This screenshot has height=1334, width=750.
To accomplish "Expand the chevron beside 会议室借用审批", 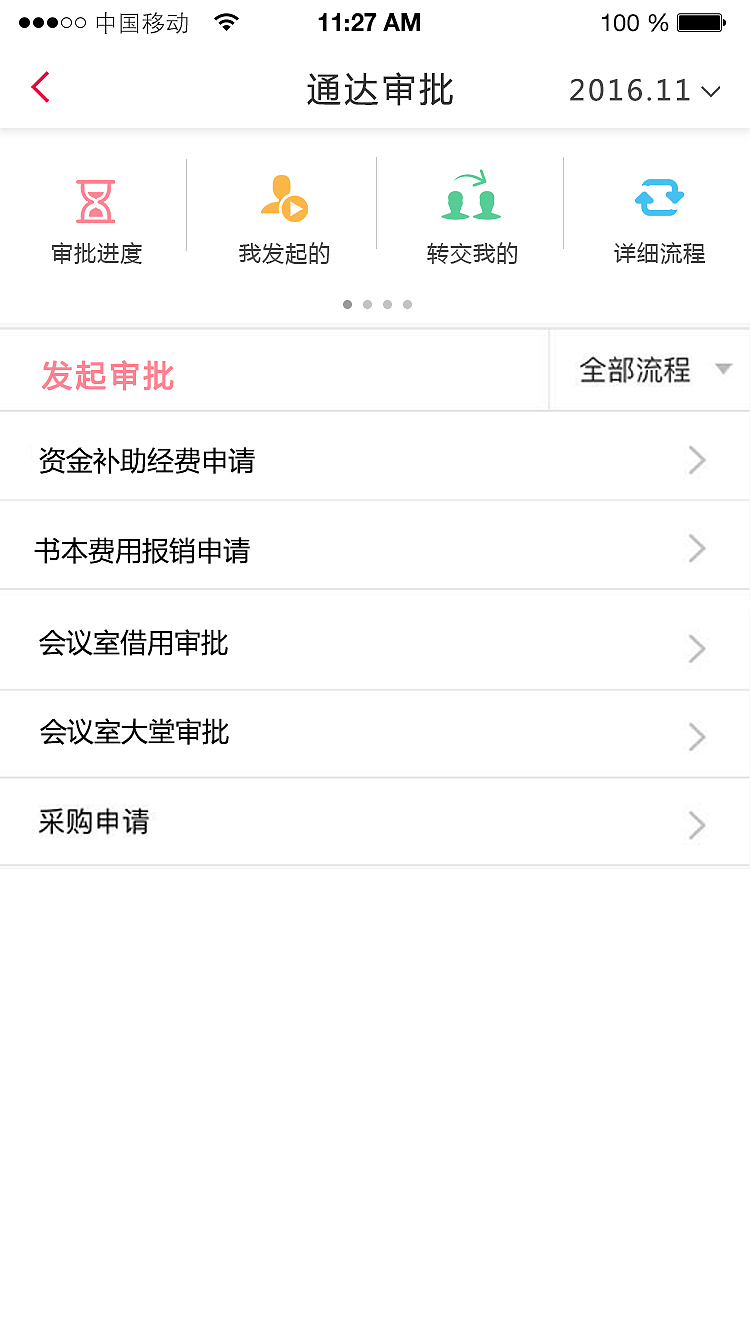I will click(x=697, y=648).
